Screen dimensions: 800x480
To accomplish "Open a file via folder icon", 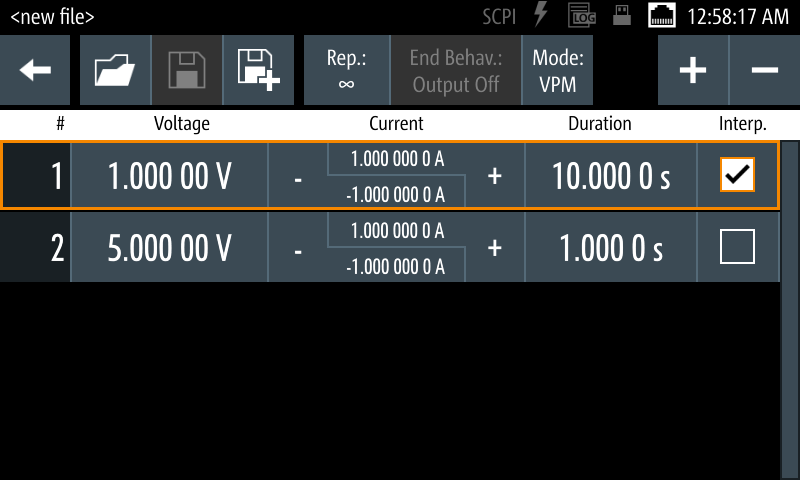I will [115, 71].
